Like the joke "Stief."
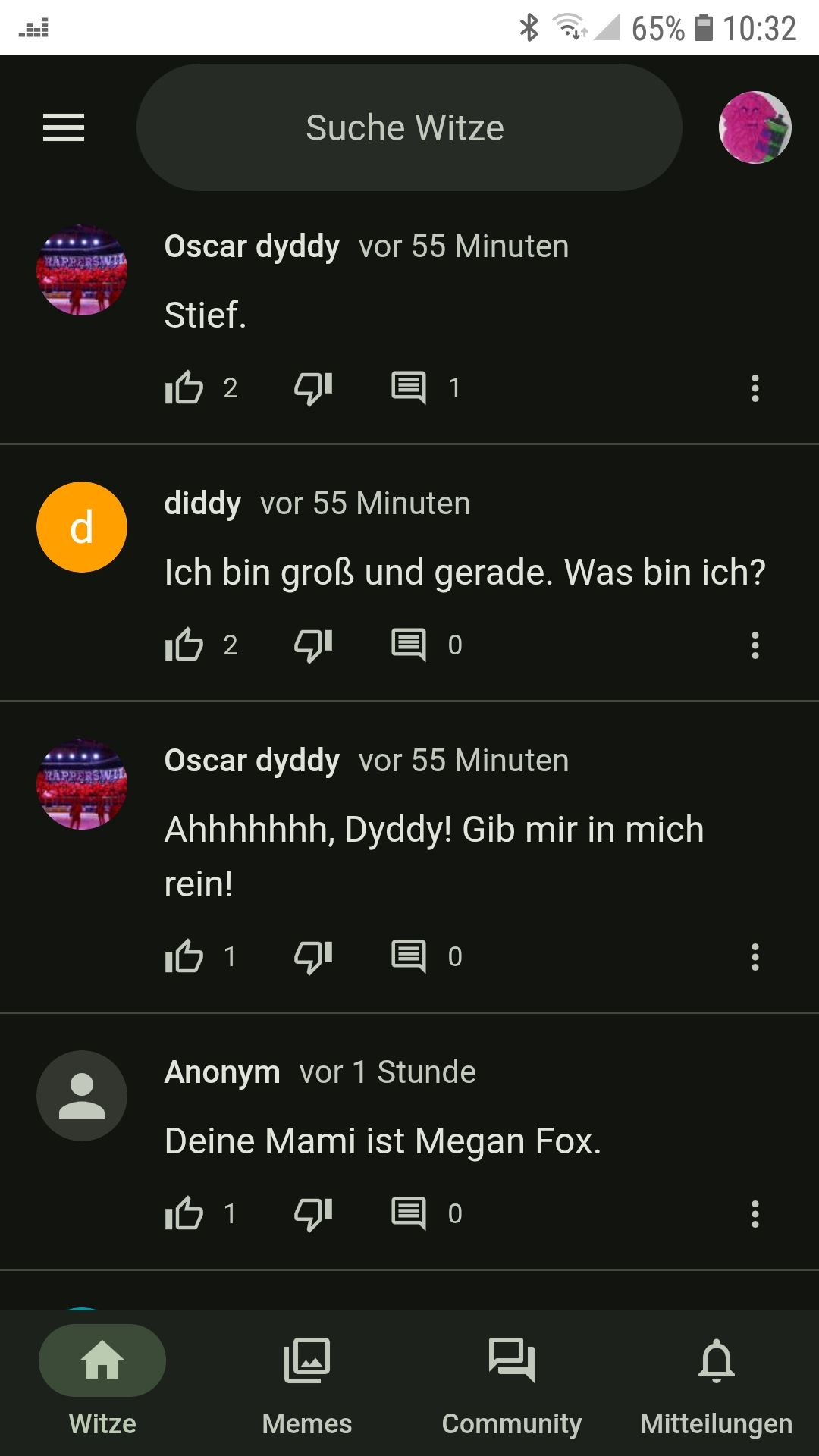819x1456 pixels. pos(184,388)
